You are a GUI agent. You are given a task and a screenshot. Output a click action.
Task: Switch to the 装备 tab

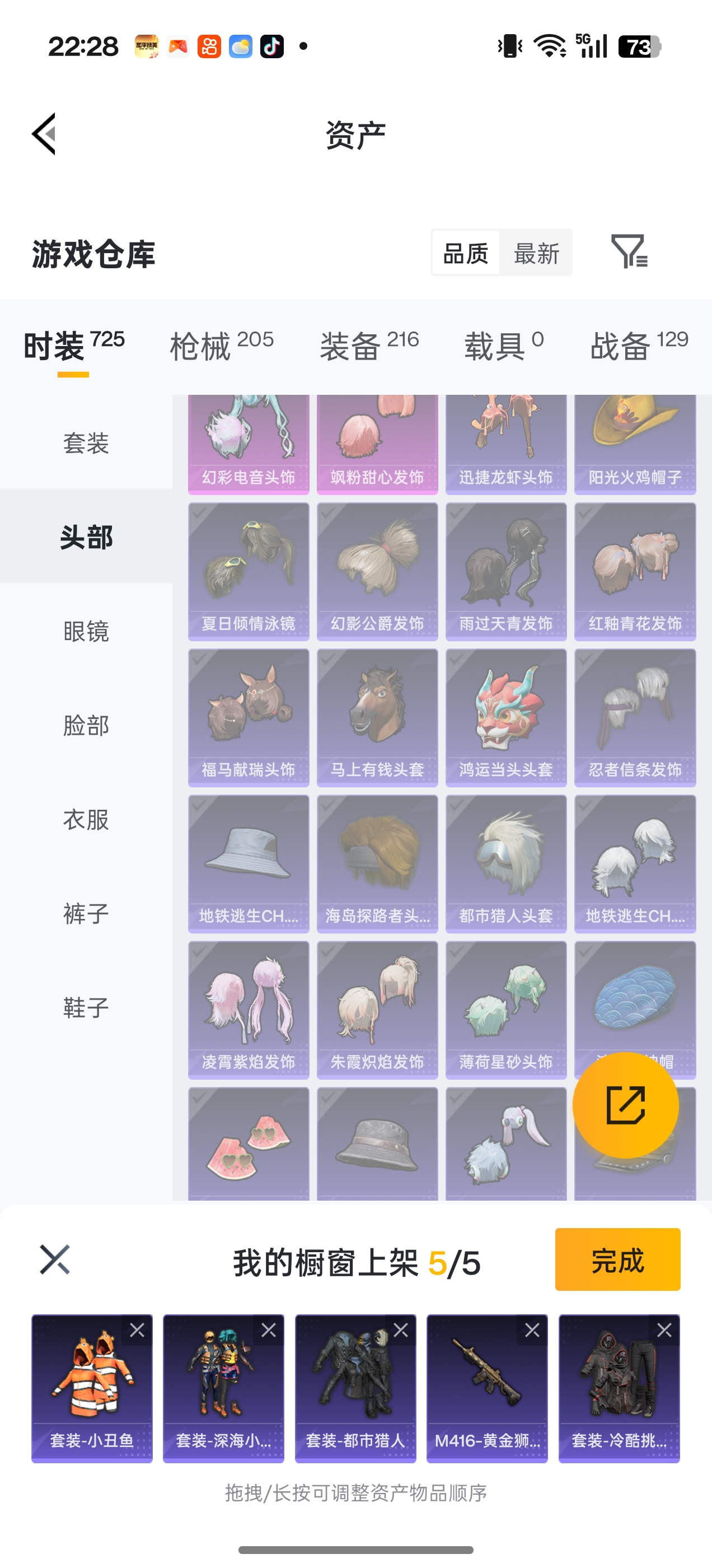[x=369, y=346]
